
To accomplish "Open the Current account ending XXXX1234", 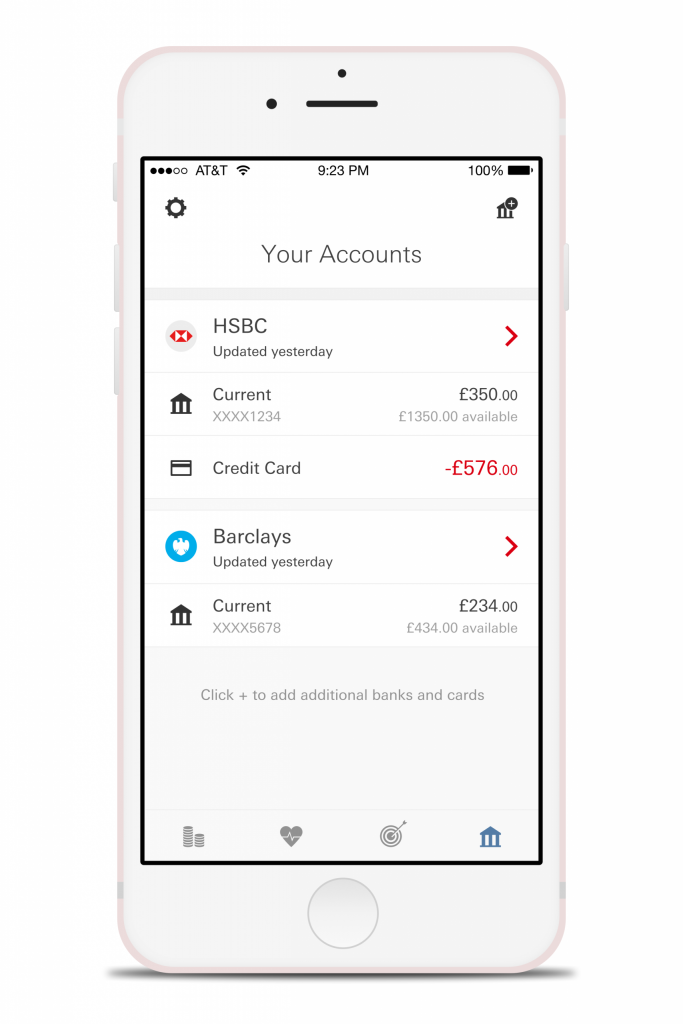I will click(341, 404).
